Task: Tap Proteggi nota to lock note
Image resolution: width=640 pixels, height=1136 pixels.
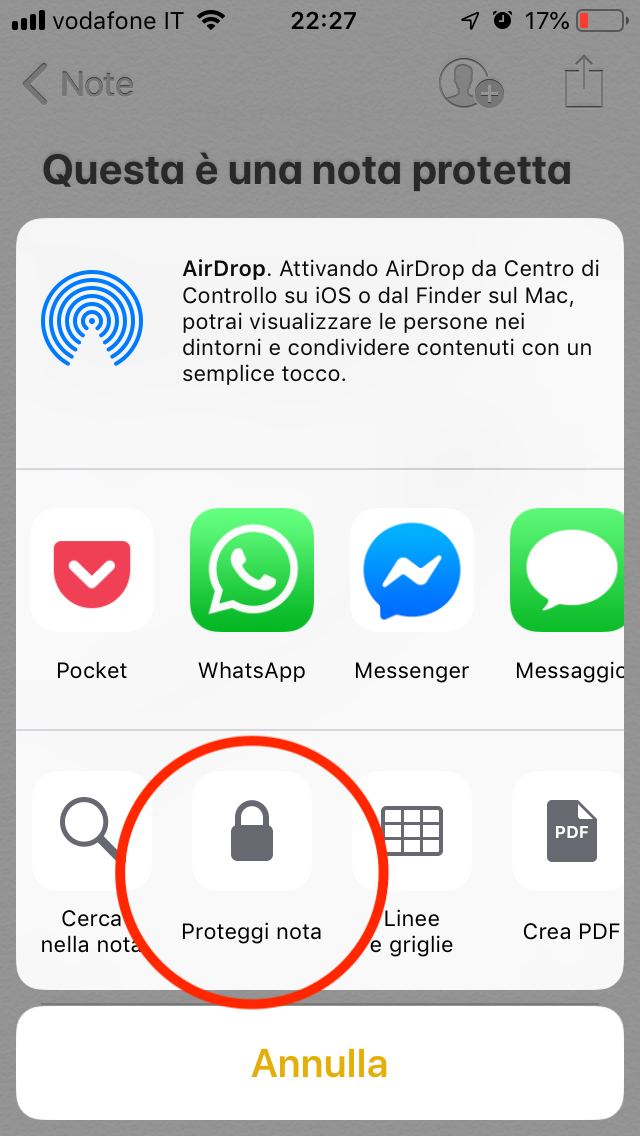Action: pos(252,832)
